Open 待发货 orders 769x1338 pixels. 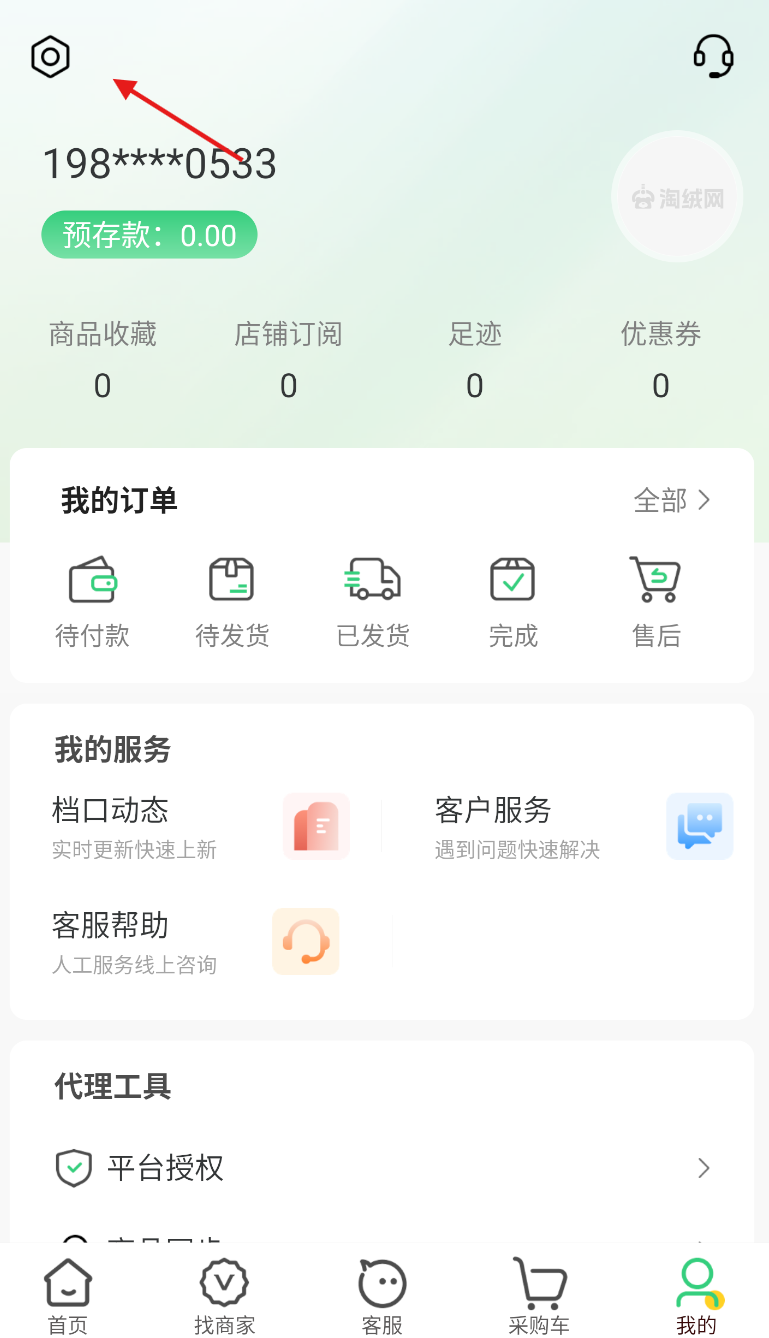pos(232,602)
